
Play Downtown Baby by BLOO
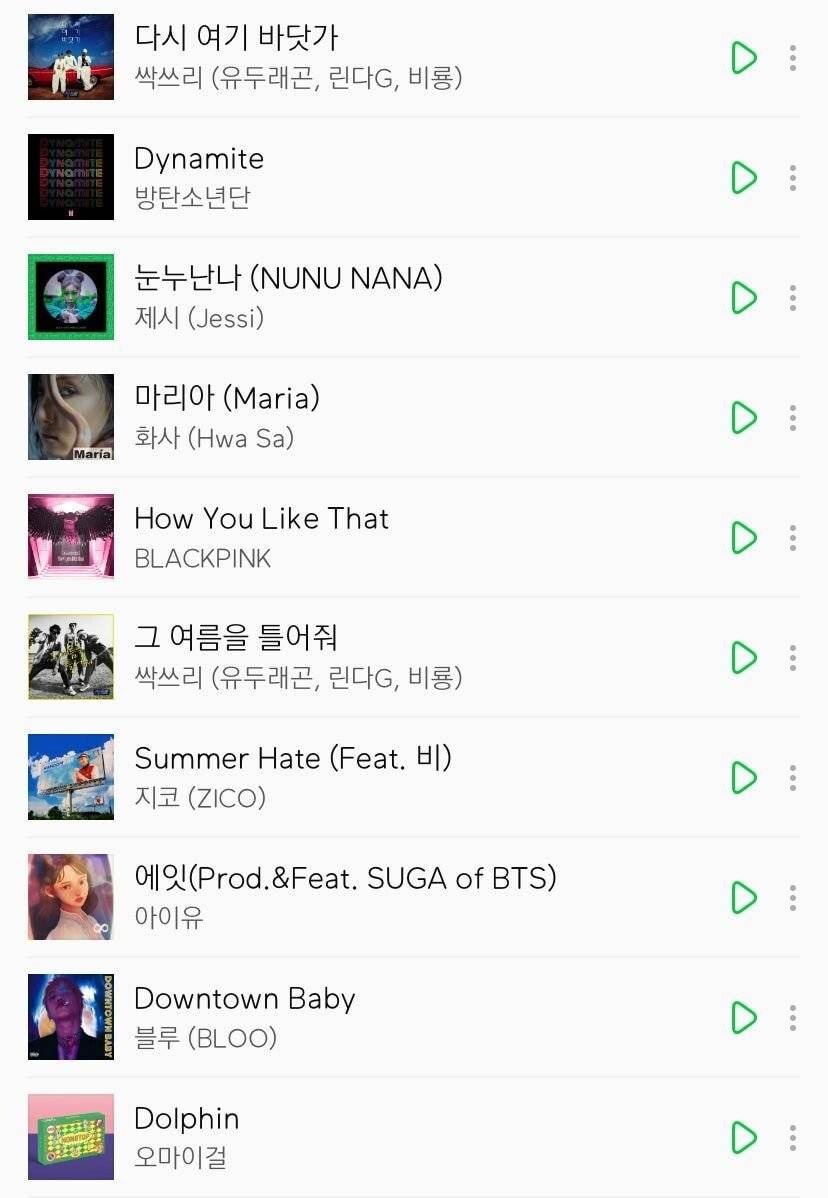tap(744, 1018)
